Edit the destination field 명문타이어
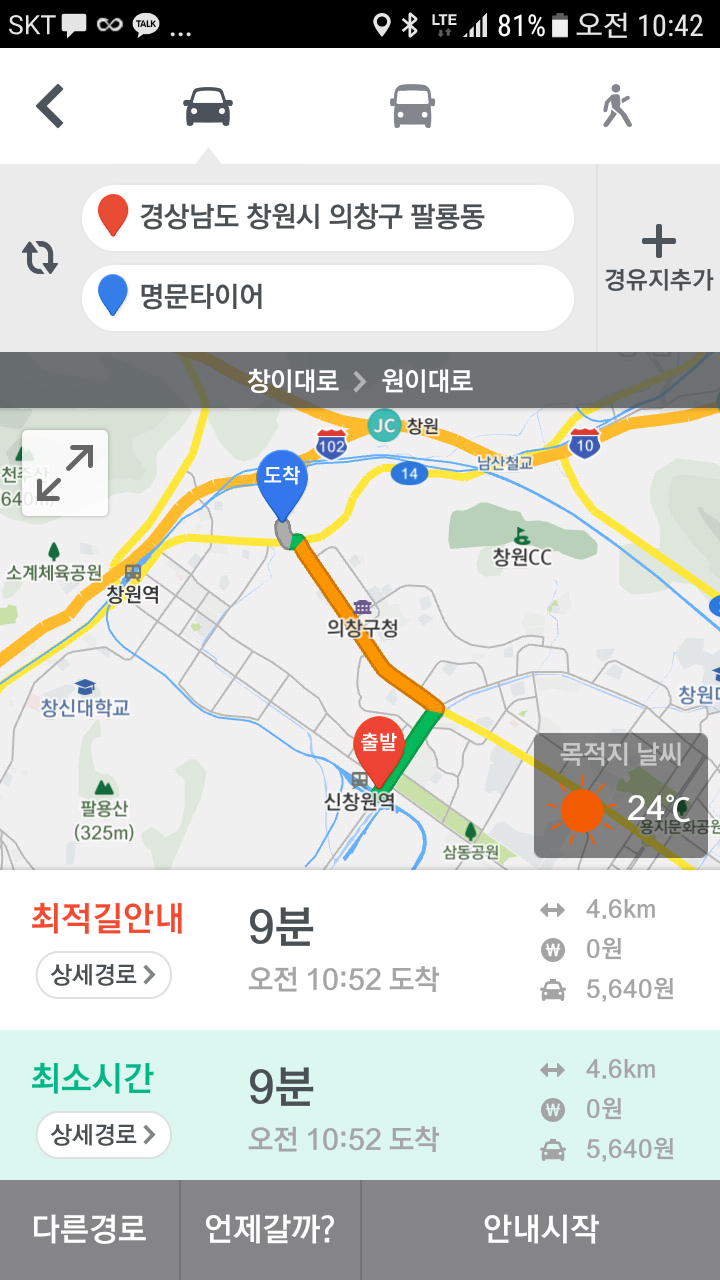 coord(328,297)
